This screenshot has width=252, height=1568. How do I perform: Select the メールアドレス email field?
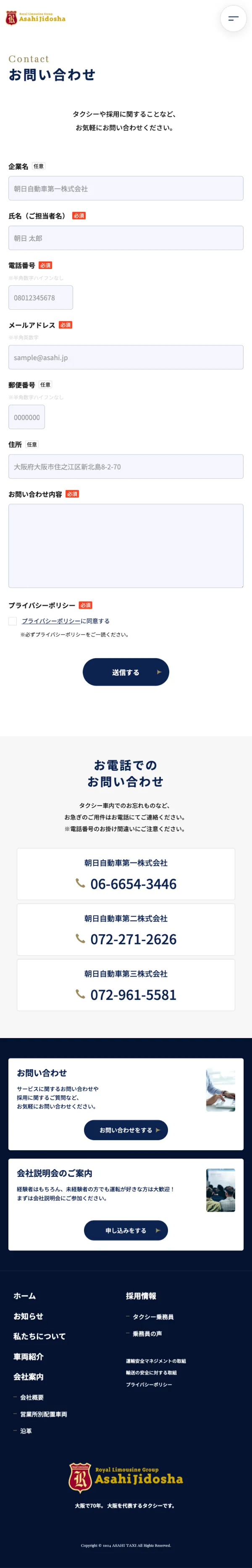pos(126,357)
